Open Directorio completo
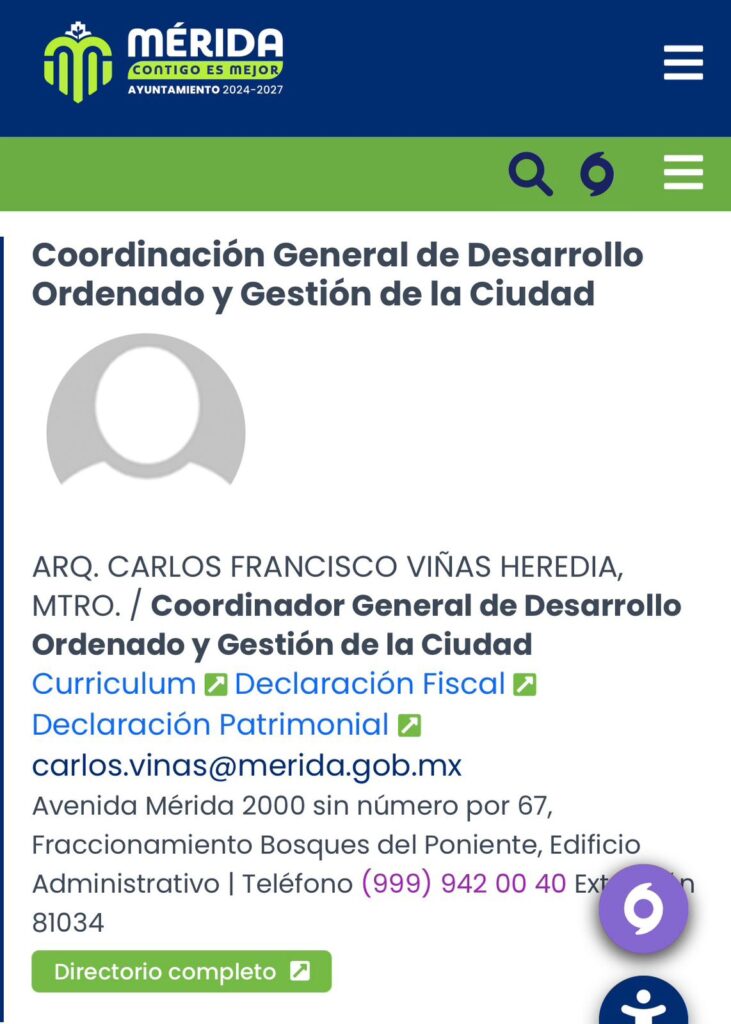 tap(181, 971)
